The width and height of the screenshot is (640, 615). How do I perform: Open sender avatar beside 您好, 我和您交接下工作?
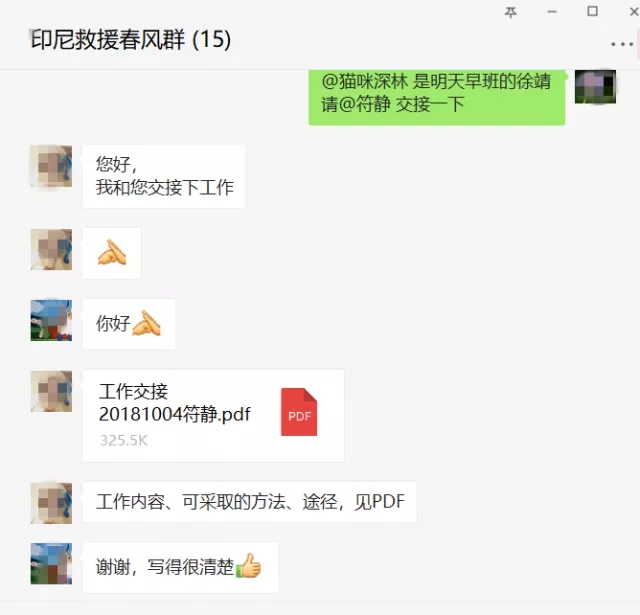[51, 166]
